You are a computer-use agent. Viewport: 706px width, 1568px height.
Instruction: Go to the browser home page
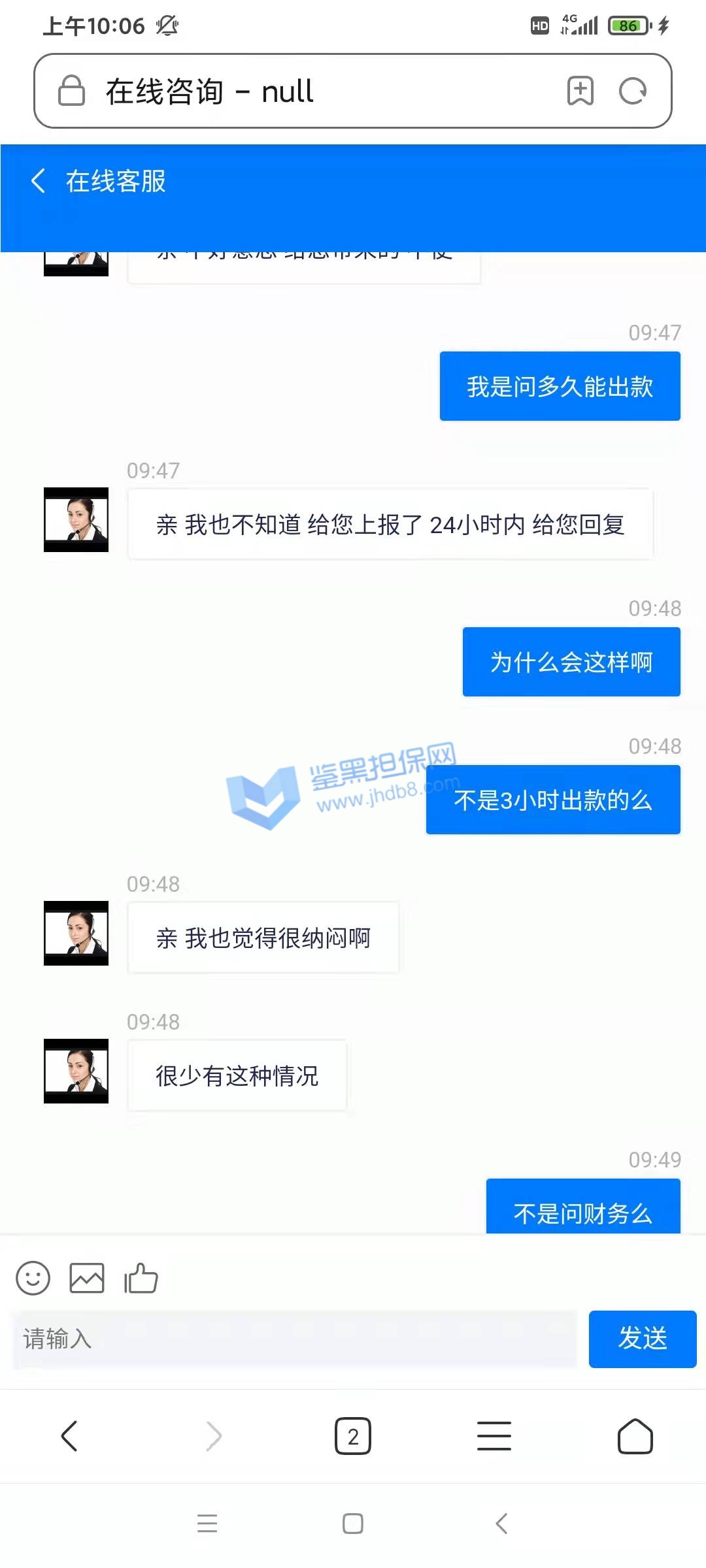(x=635, y=1436)
